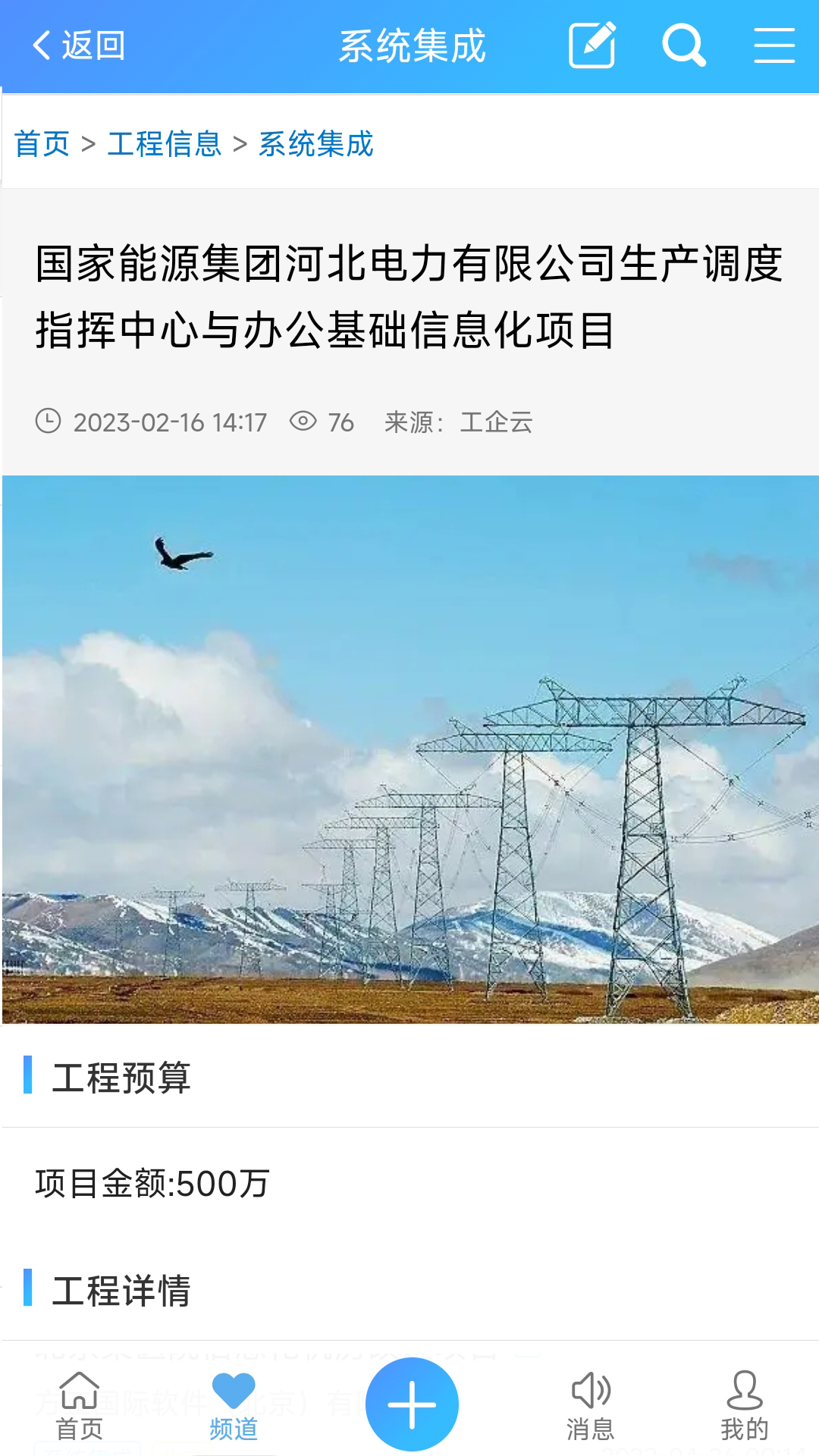The width and height of the screenshot is (819, 1456).
Task: Open the 系统集成 breadcrumb link
Action: 316,143
